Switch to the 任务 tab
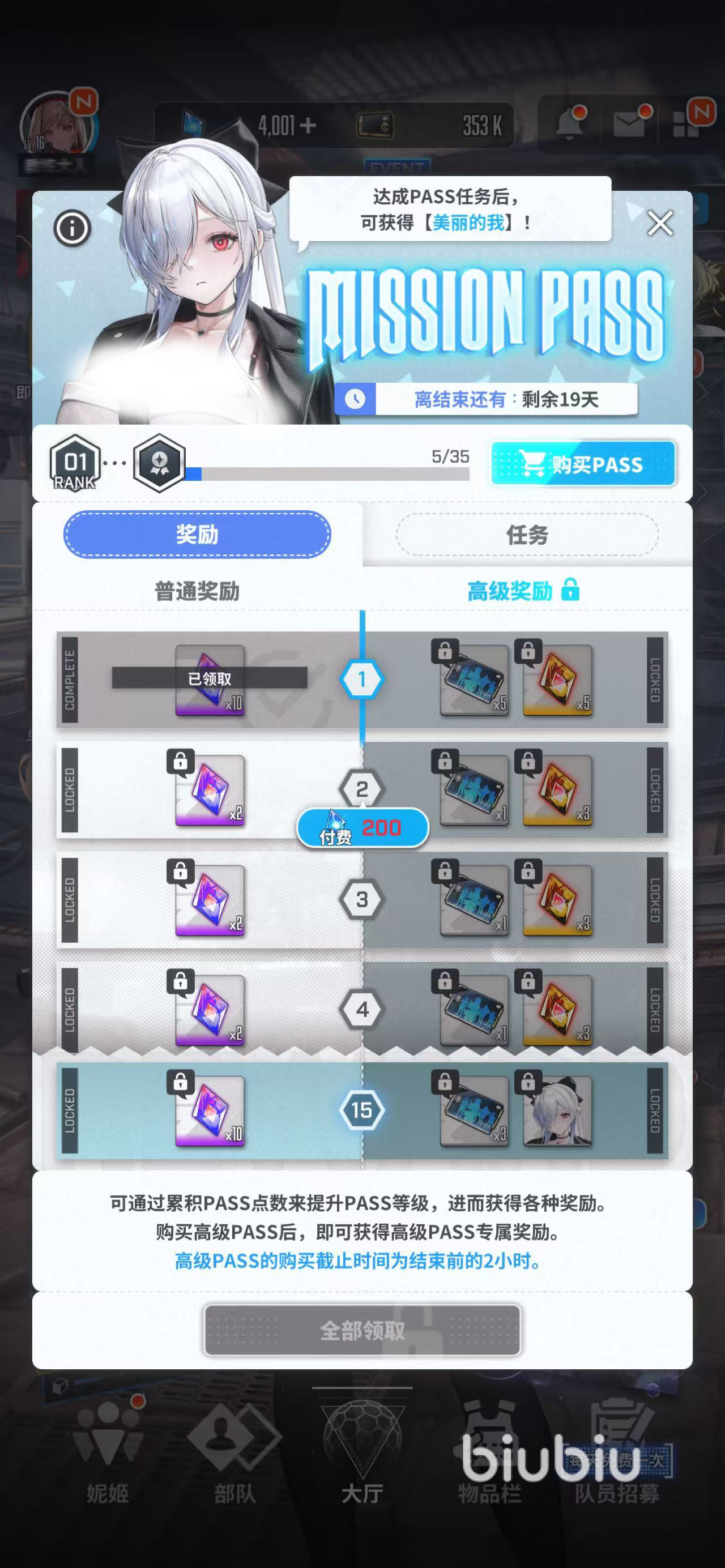 pos(527,535)
